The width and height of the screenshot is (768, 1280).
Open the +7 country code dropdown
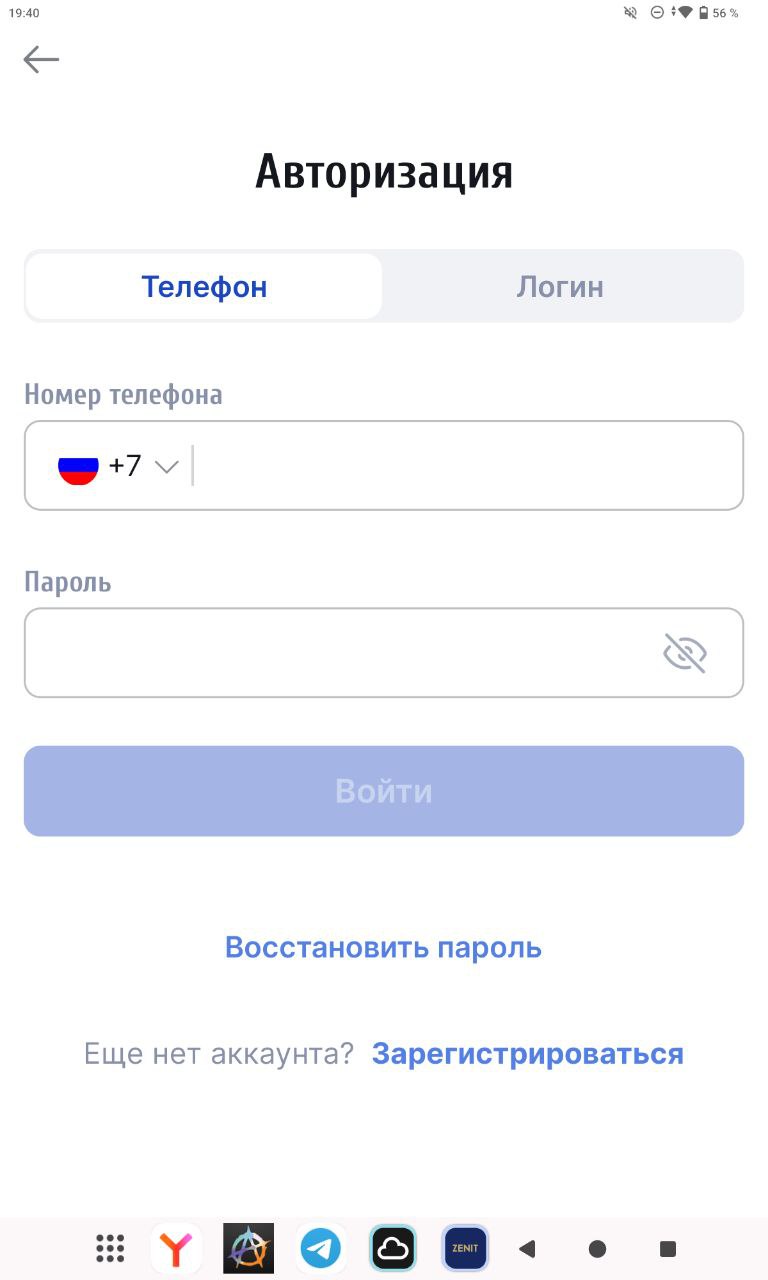click(118, 466)
